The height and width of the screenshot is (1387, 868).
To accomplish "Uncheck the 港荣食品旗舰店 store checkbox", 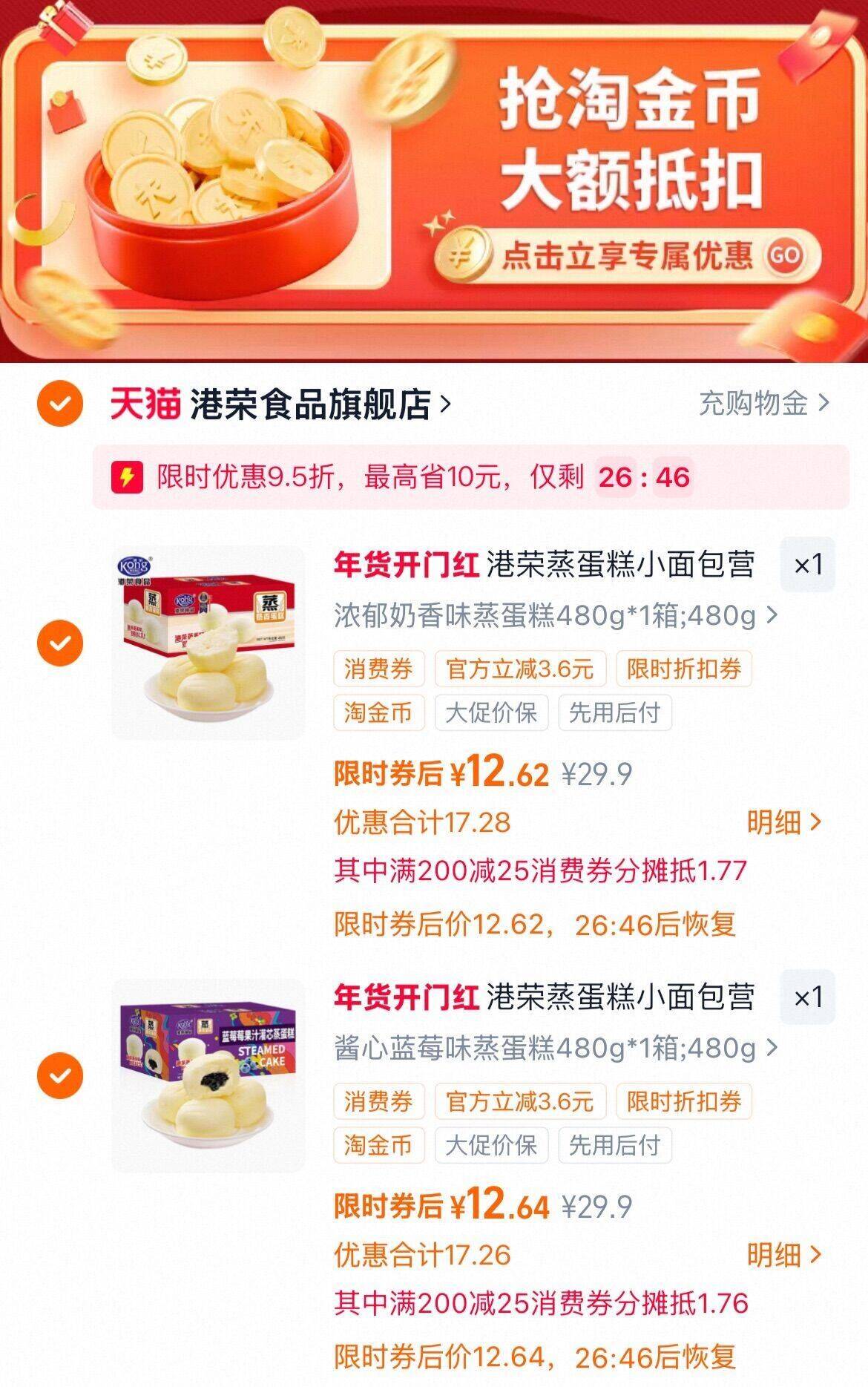I will (x=60, y=404).
